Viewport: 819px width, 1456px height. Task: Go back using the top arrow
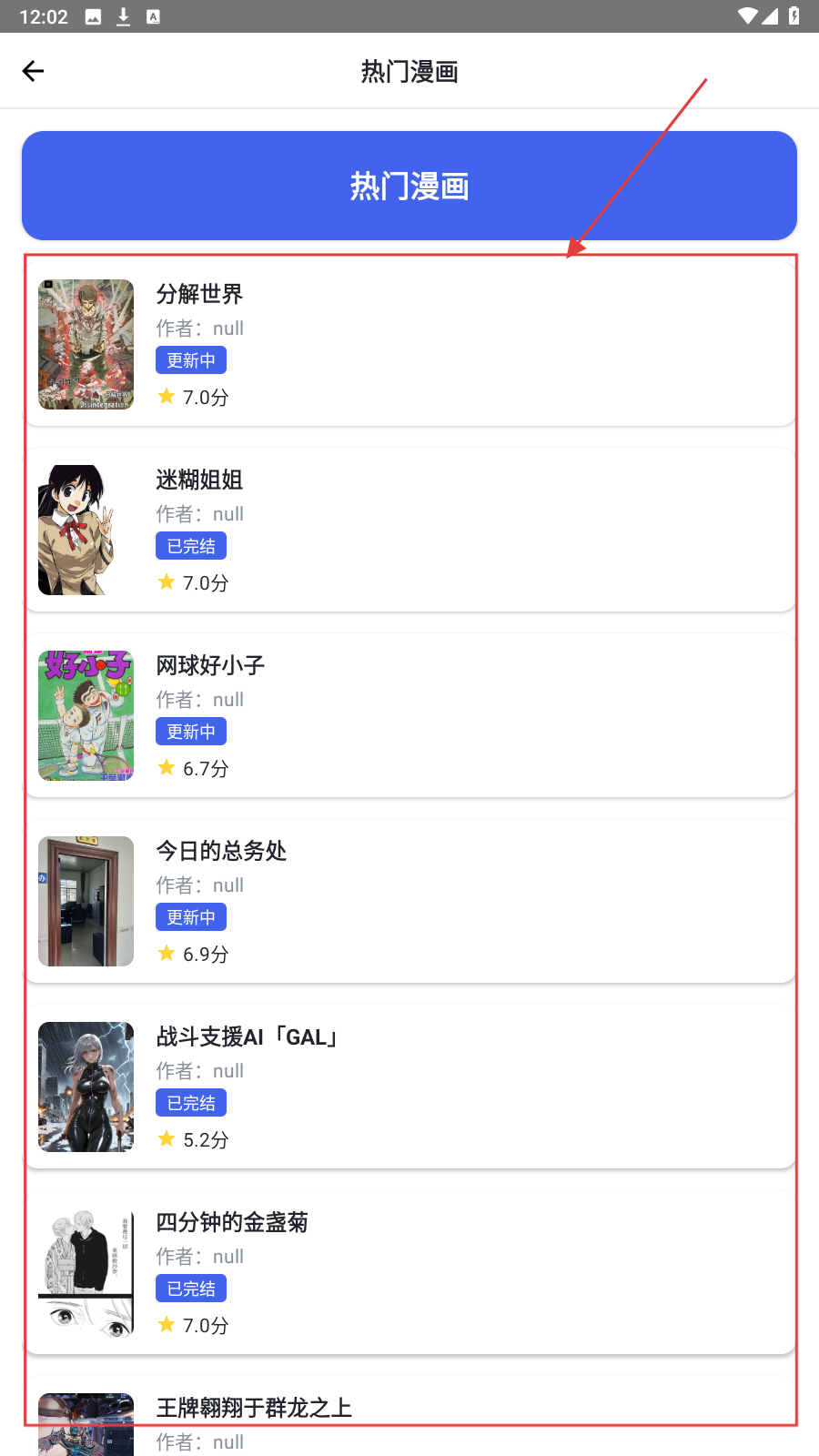pos(34,71)
